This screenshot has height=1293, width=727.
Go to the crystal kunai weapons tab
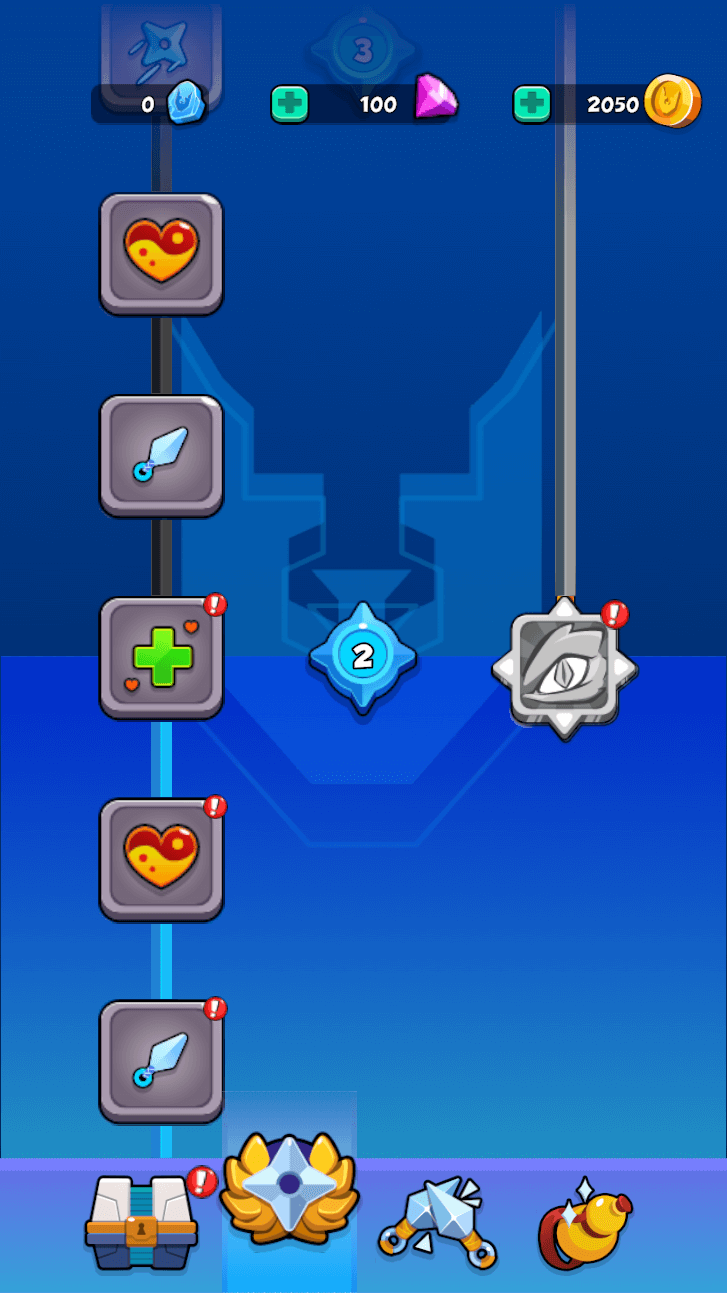437,1222
